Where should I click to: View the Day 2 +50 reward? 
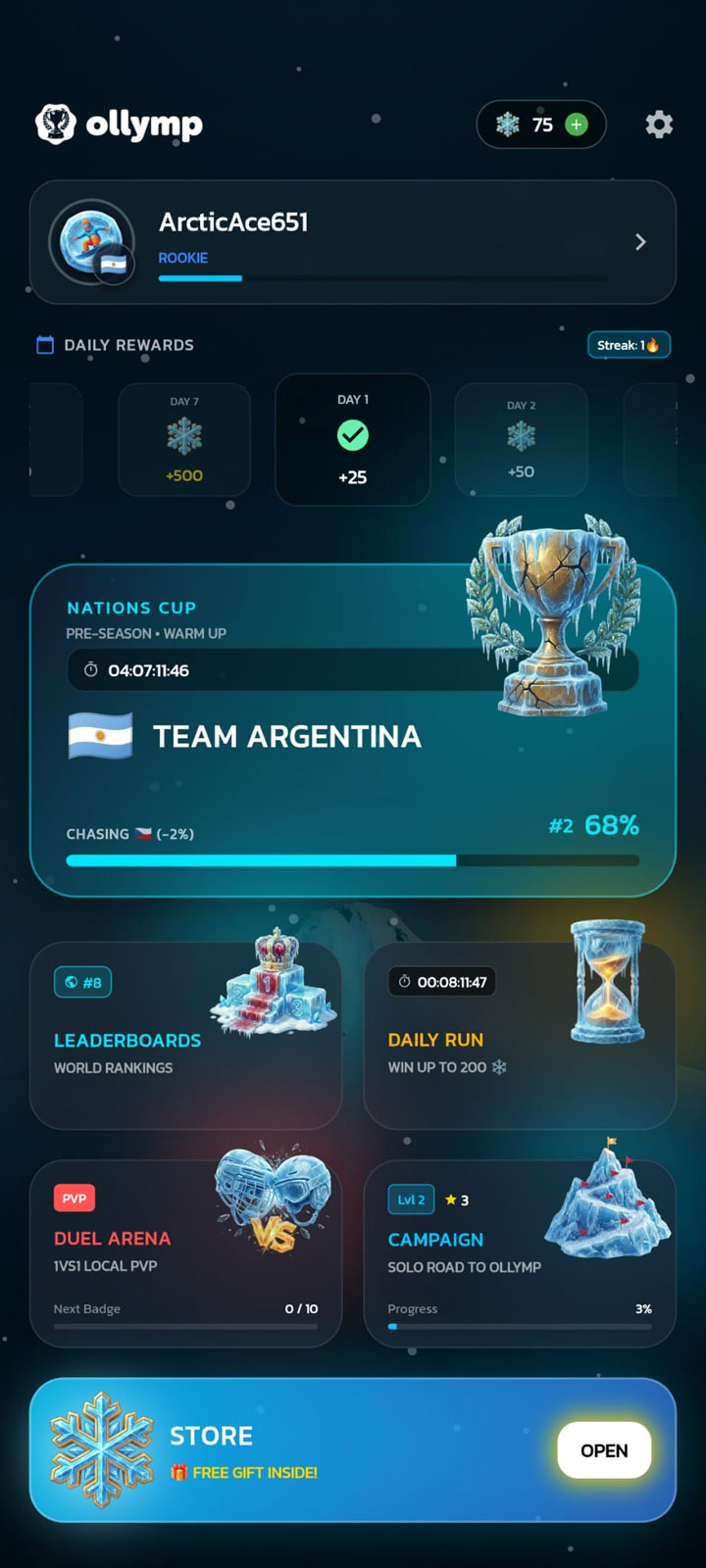tap(521, 439)
